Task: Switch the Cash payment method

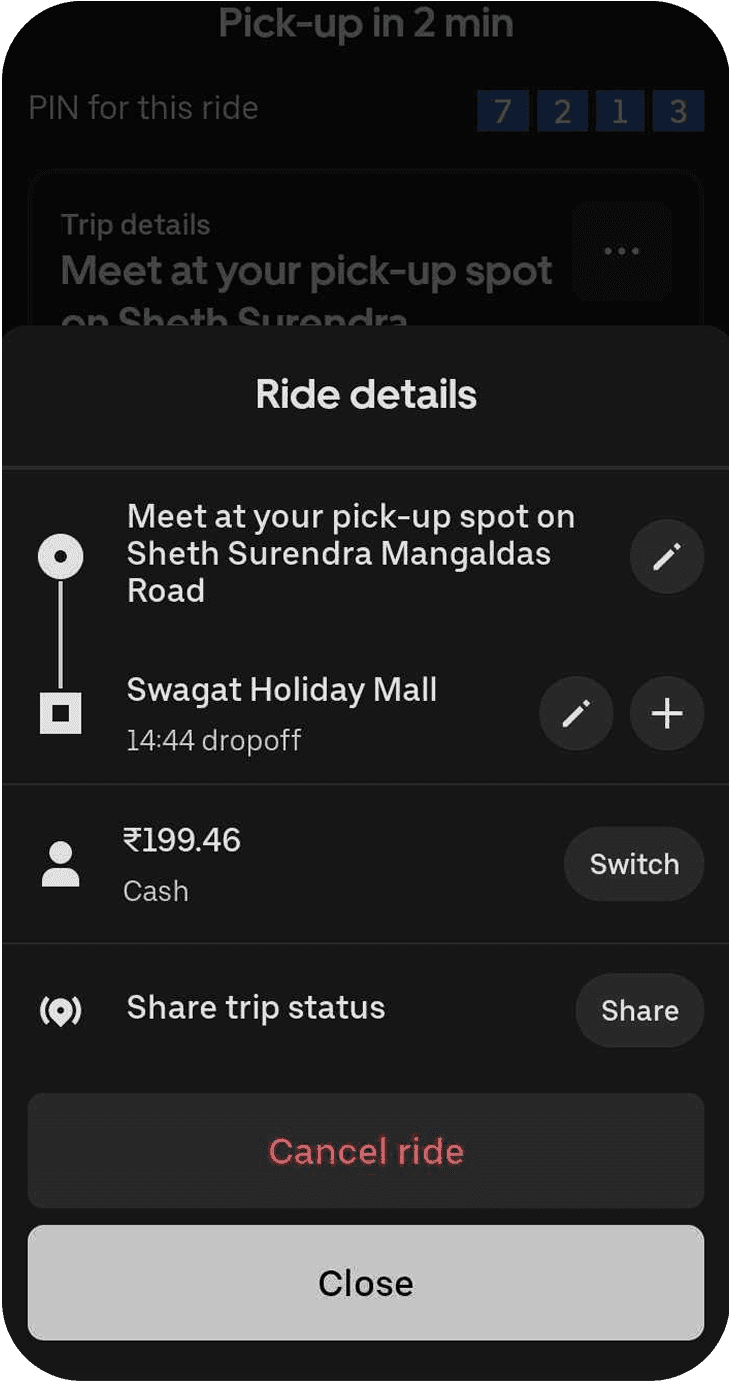Action: [633, 864]
